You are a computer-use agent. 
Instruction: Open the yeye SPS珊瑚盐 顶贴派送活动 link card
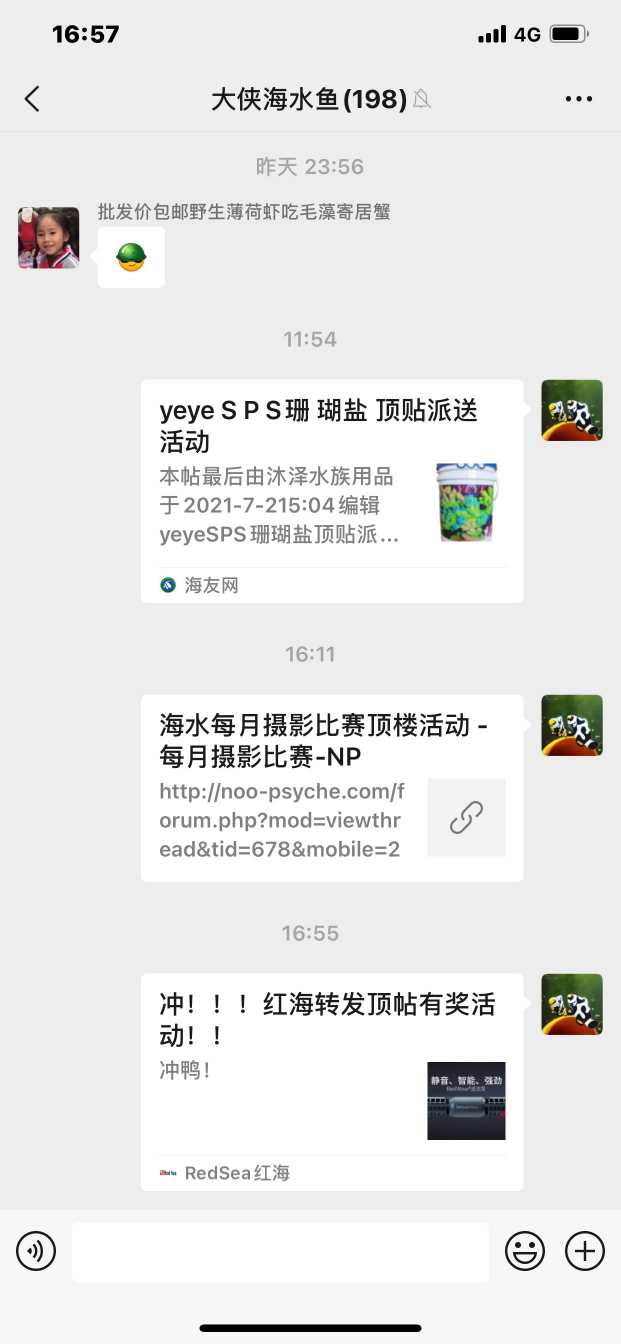[331, 490]
